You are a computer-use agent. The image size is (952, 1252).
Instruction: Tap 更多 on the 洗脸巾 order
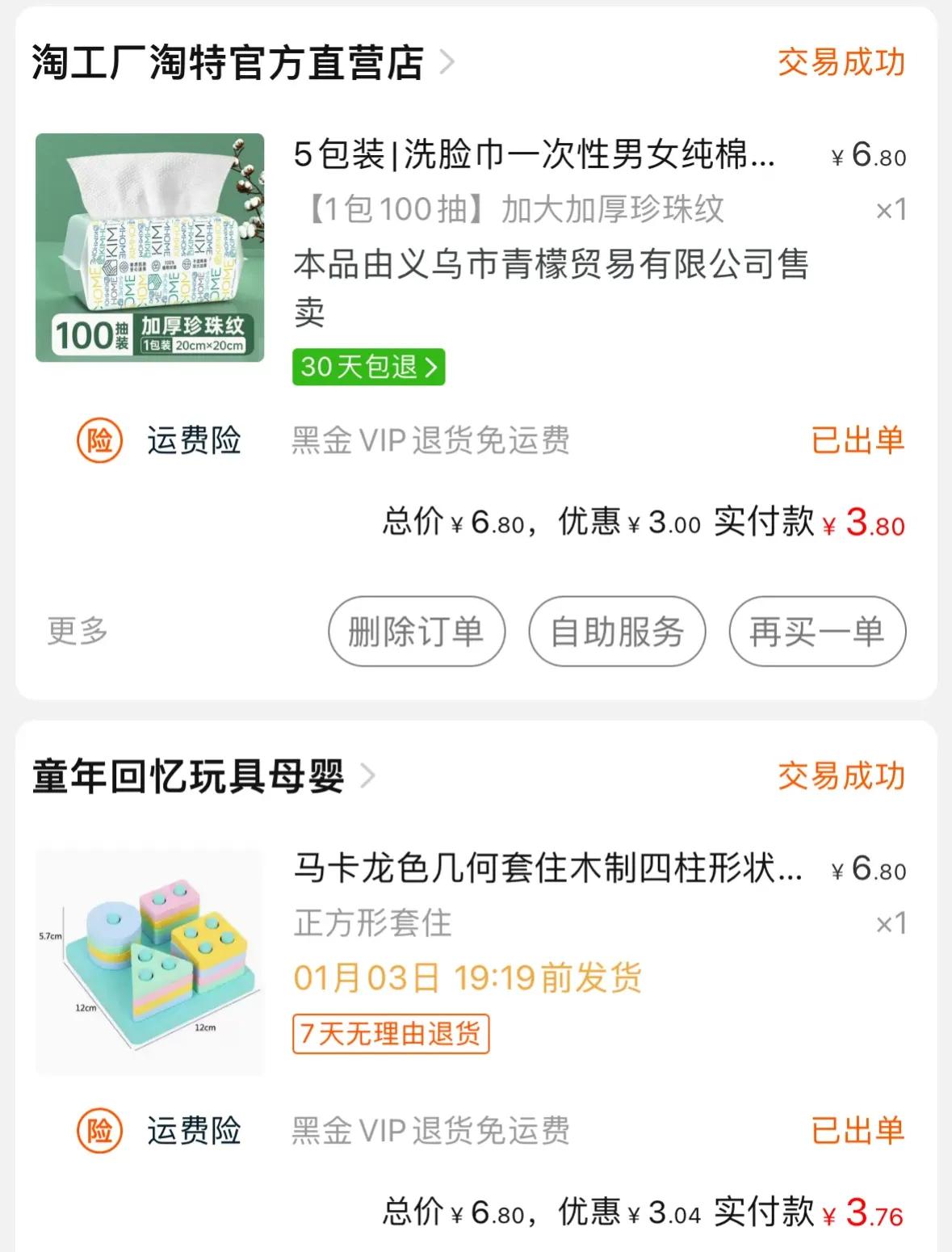pyautogui.click(x=78, y=631)
